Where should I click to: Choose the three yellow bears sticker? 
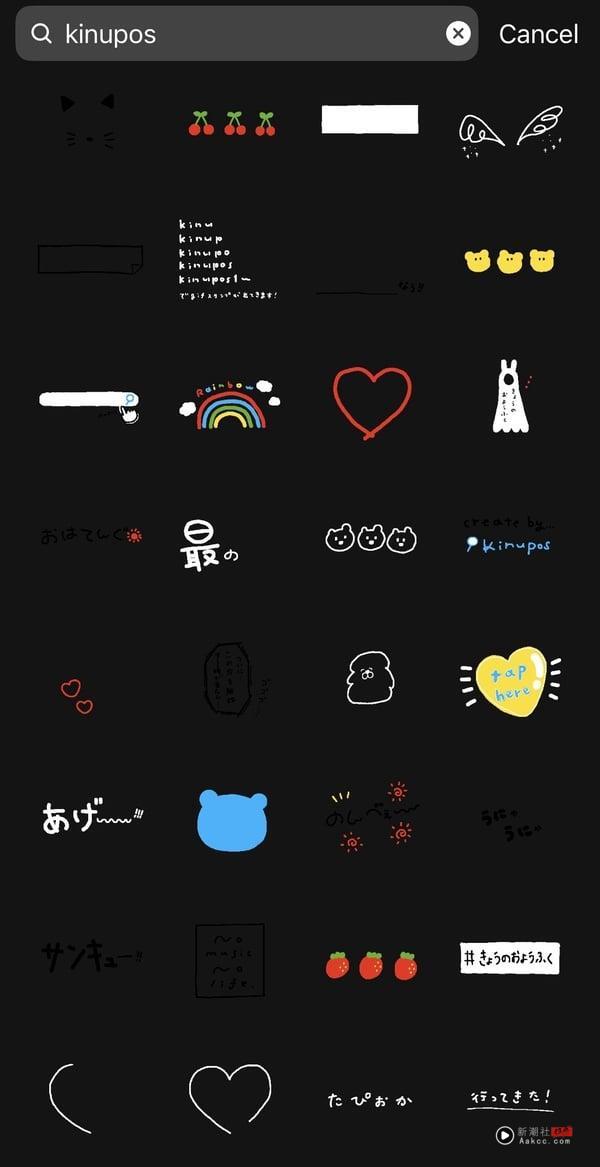pyautogui.click(x=510, y=261)
